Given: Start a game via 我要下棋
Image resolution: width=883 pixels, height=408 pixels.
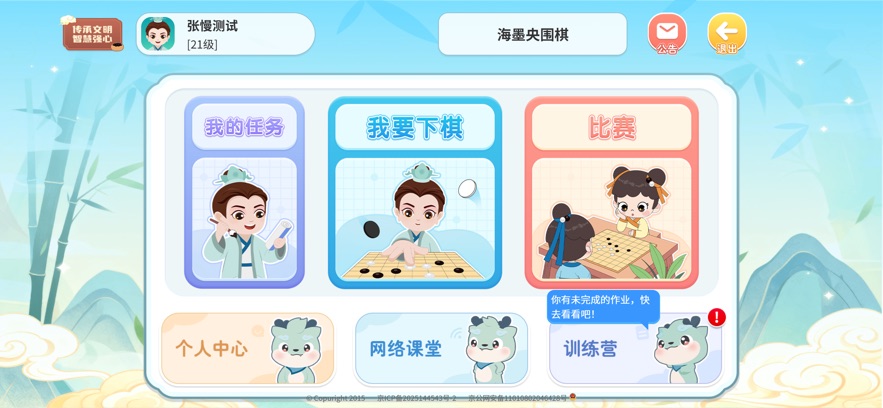Looking at the screenshot, I should coord(414,193).
